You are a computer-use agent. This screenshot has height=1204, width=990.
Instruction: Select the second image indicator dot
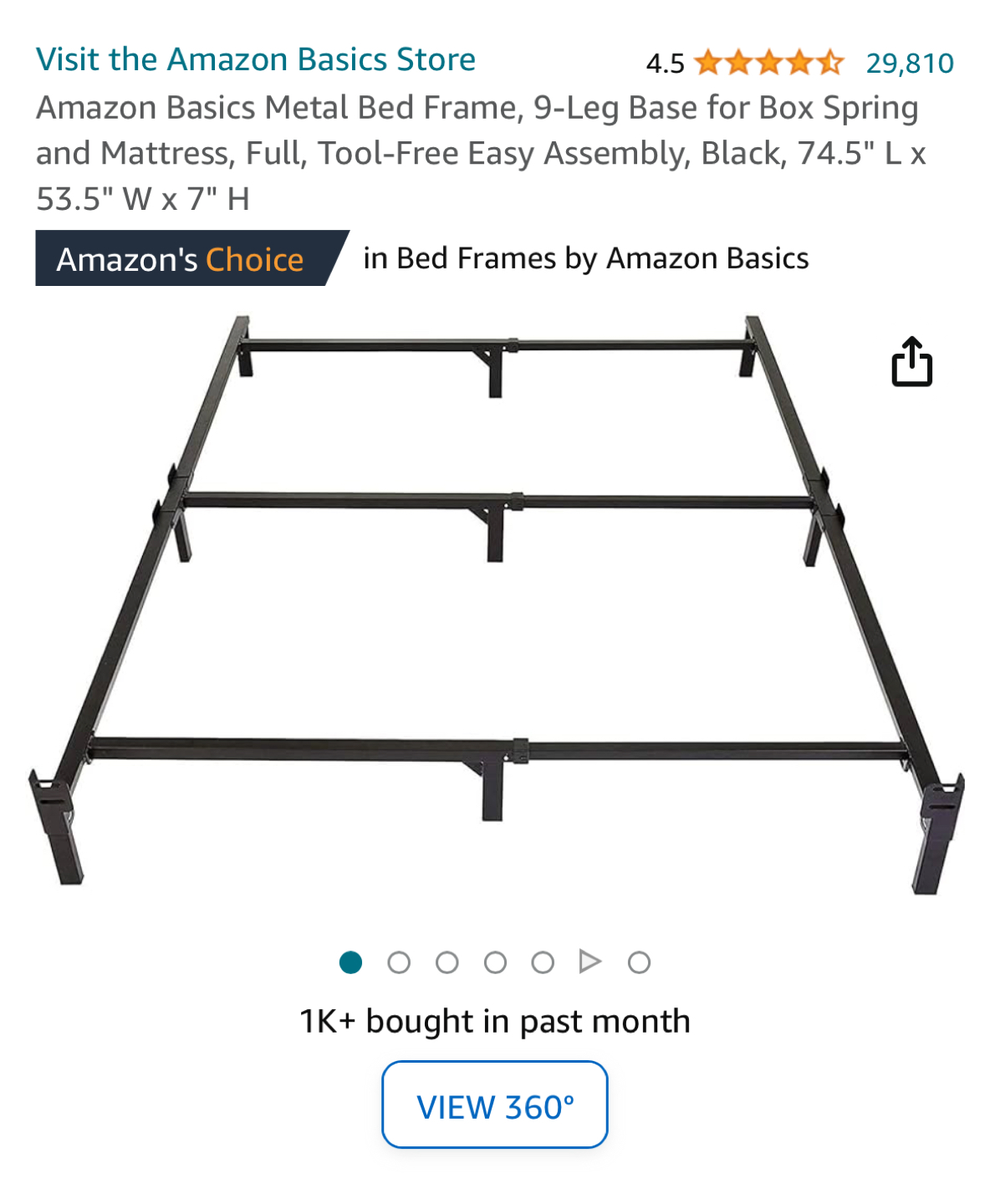(x=399, y=963)
